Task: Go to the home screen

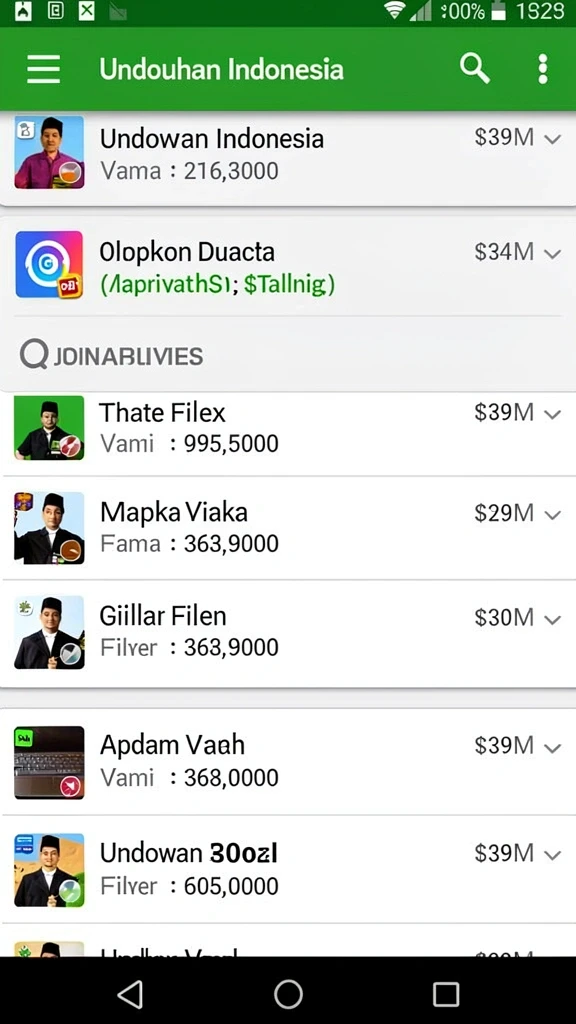Action: point(288,994)
